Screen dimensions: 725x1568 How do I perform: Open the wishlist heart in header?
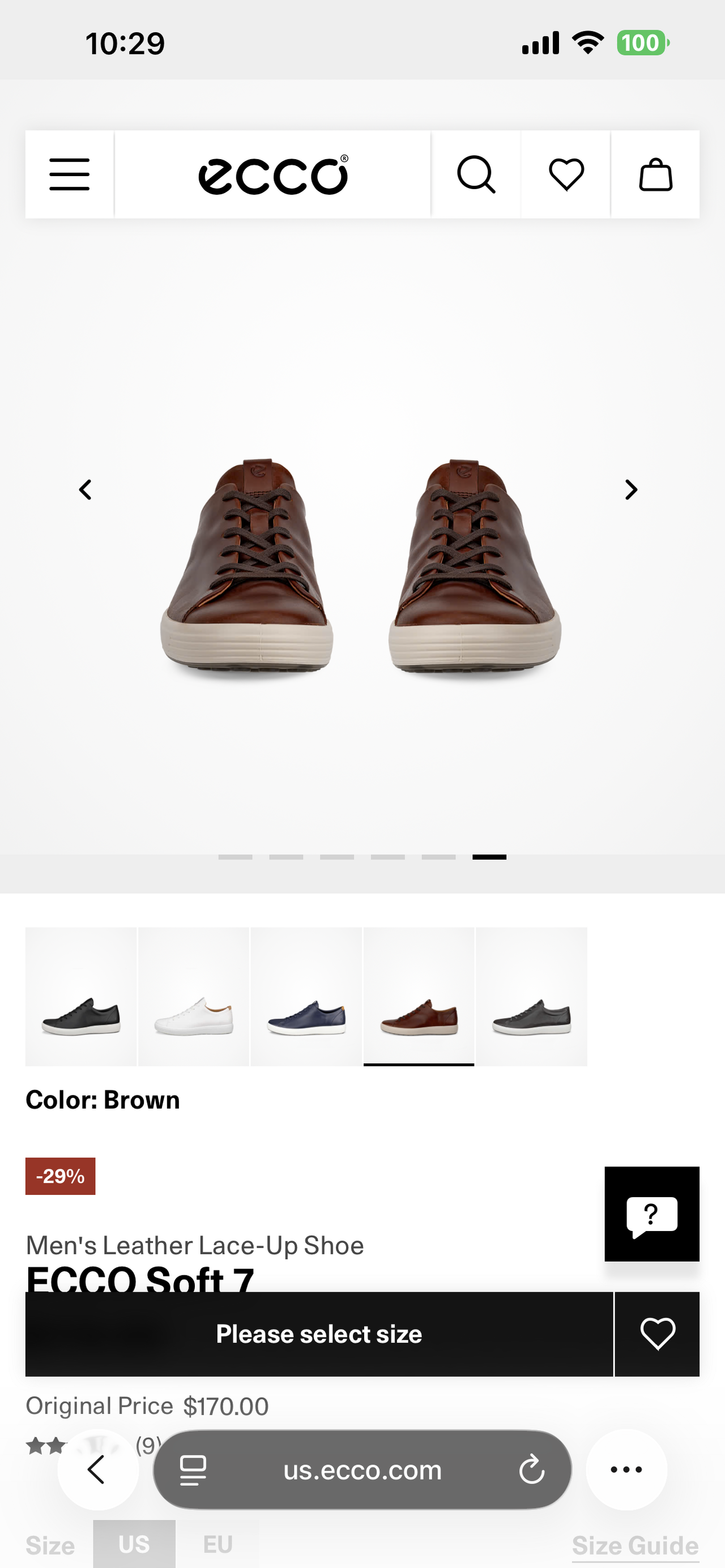click(566, 175)
